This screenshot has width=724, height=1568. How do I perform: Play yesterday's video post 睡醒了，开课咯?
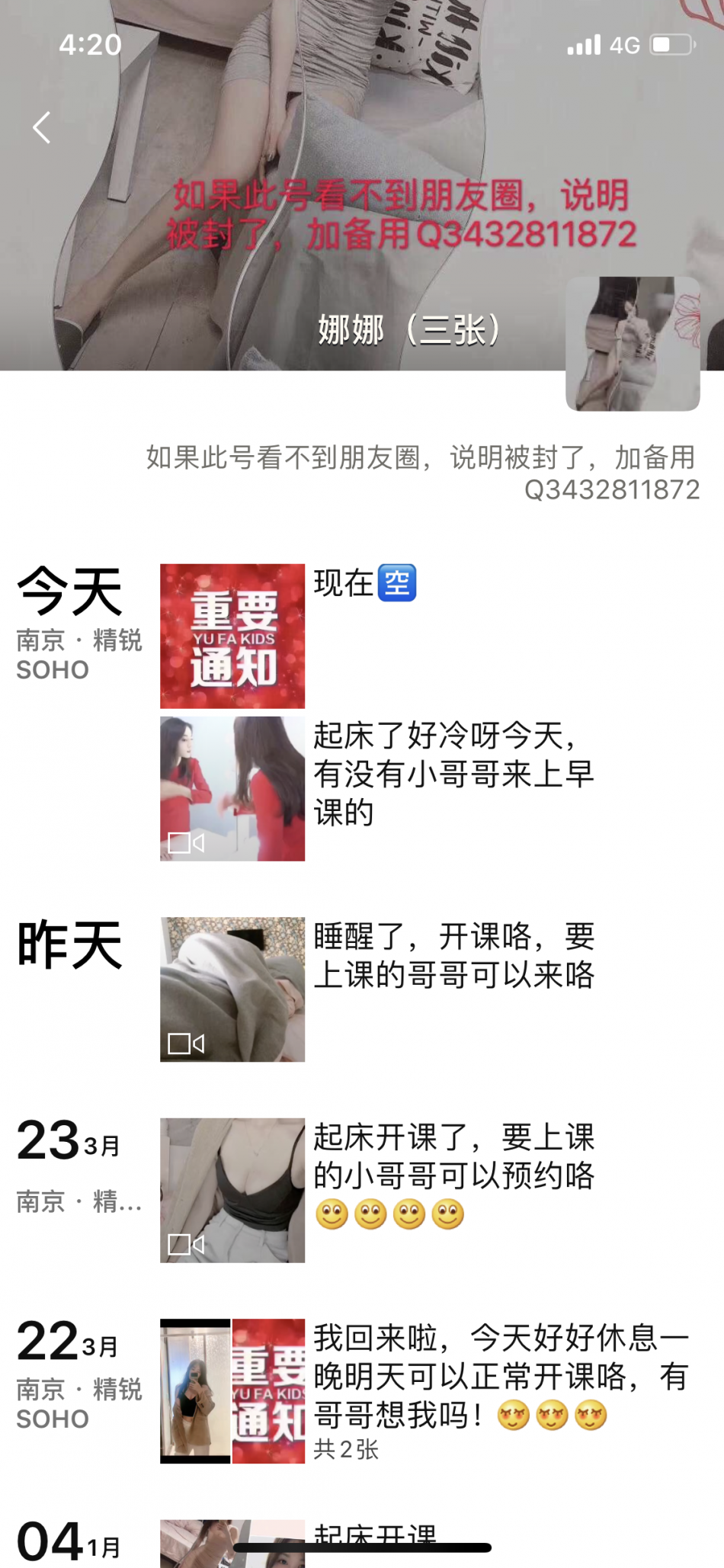[232, 989]
